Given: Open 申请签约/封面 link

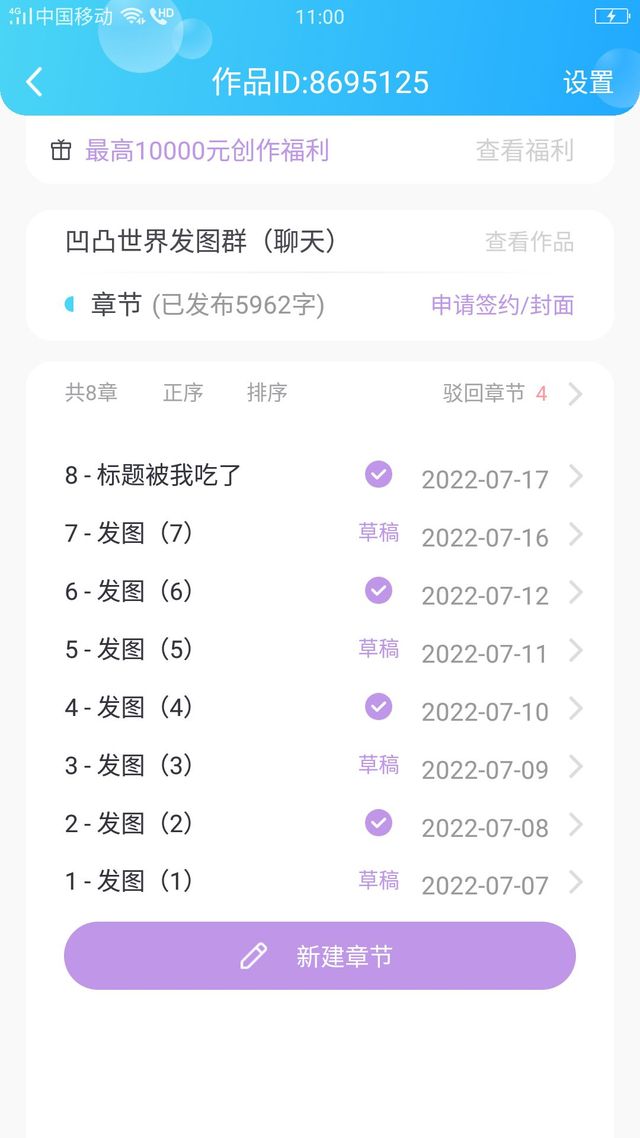Looking at the screenshot, I should pyautogui.click(x=502, y=306).
